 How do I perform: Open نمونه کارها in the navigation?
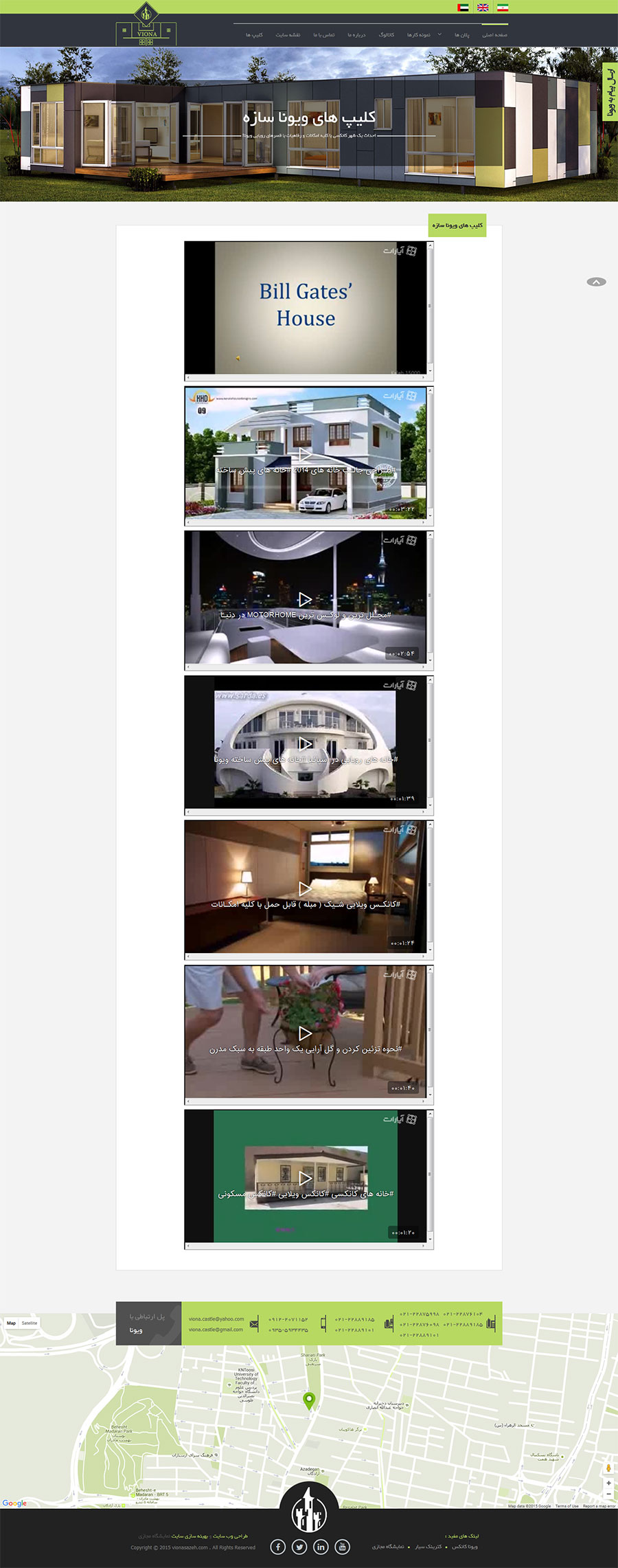419,35
